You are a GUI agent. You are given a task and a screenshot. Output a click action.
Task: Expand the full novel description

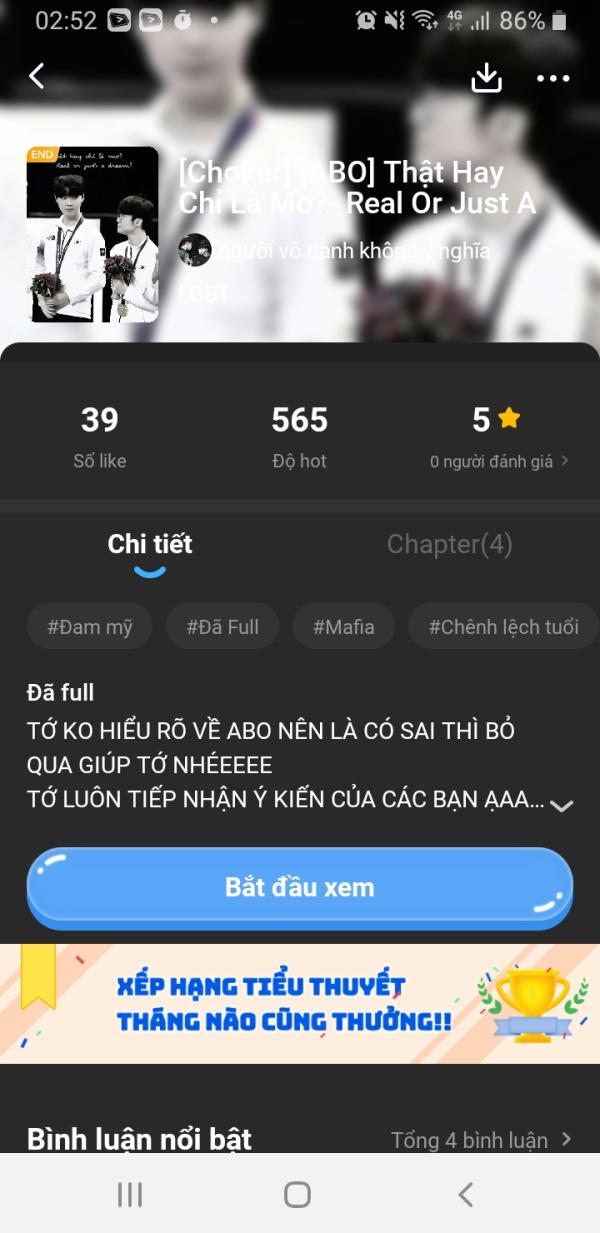(x=562, y=805)
